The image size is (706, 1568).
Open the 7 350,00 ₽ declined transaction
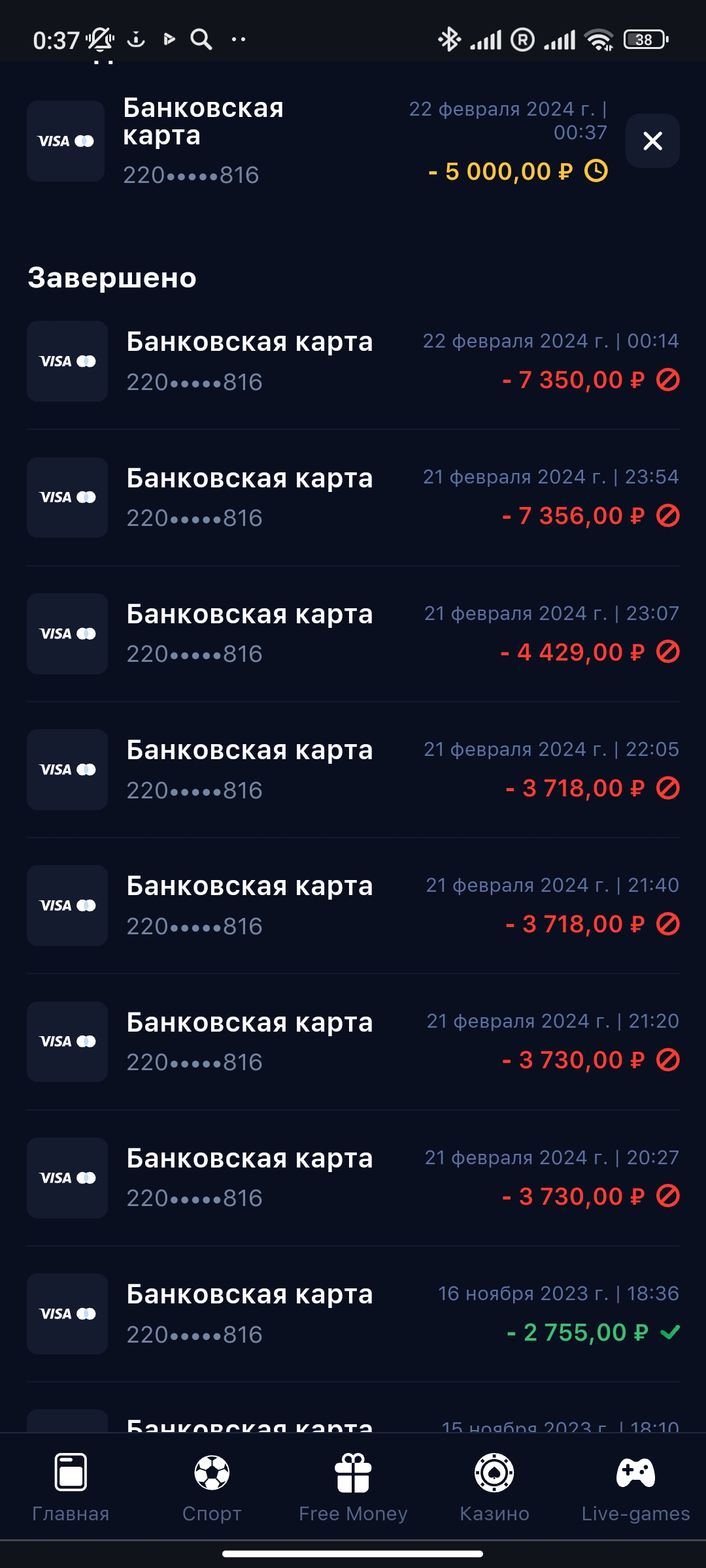pyautogui.click(x=353, y=361)
